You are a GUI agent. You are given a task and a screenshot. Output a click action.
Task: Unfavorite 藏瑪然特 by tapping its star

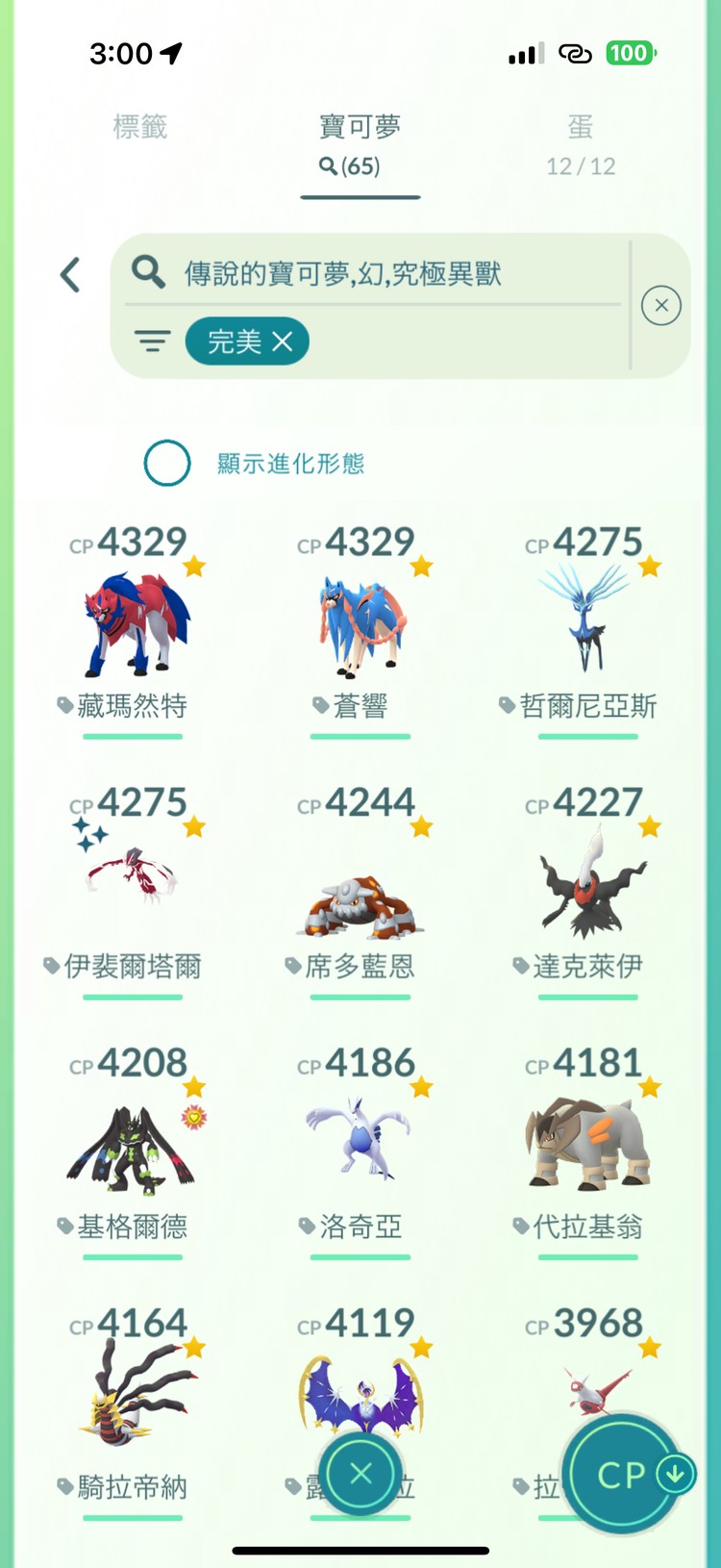click(x=193, y=567)
